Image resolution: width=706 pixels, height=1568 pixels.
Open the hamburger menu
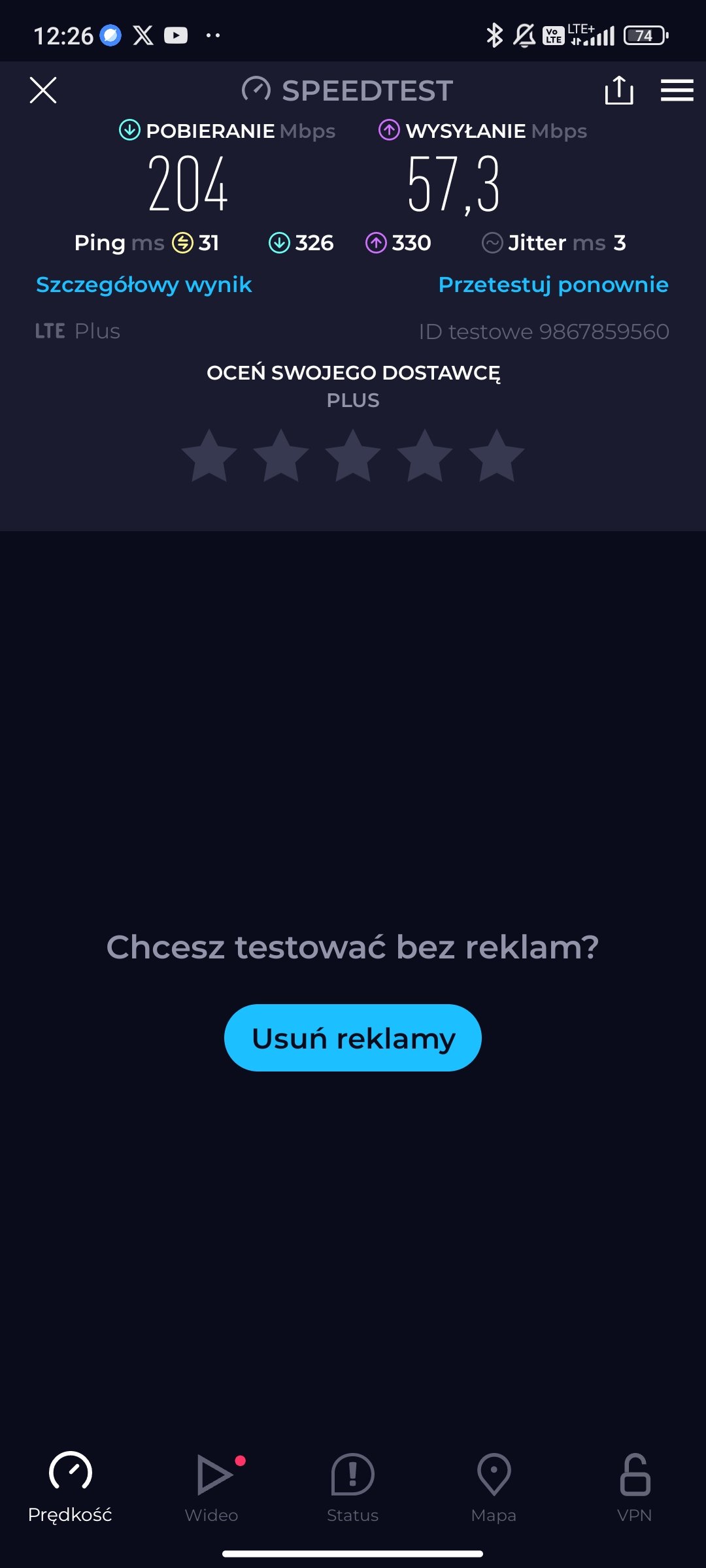(677, 90)
